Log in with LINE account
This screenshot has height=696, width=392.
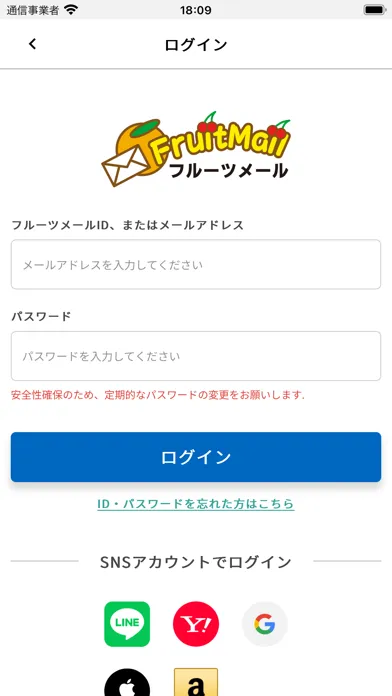click(x=127, y=624)
